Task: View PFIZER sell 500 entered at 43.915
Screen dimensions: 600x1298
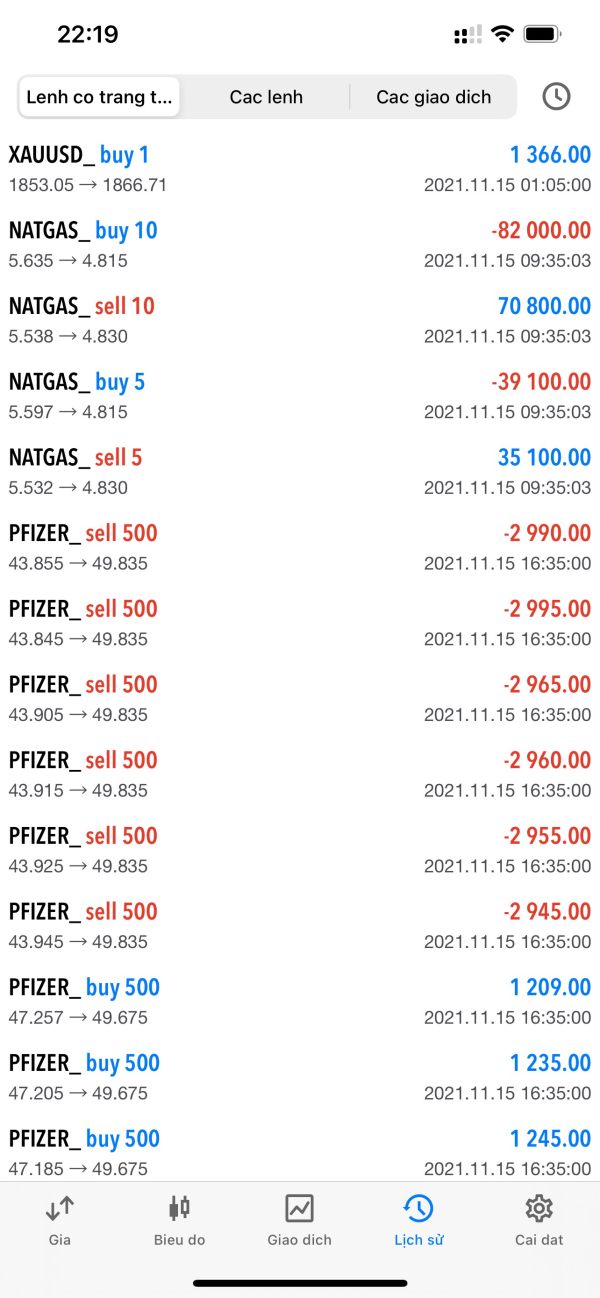Action: pyautogui.click(x=300, y=774)
